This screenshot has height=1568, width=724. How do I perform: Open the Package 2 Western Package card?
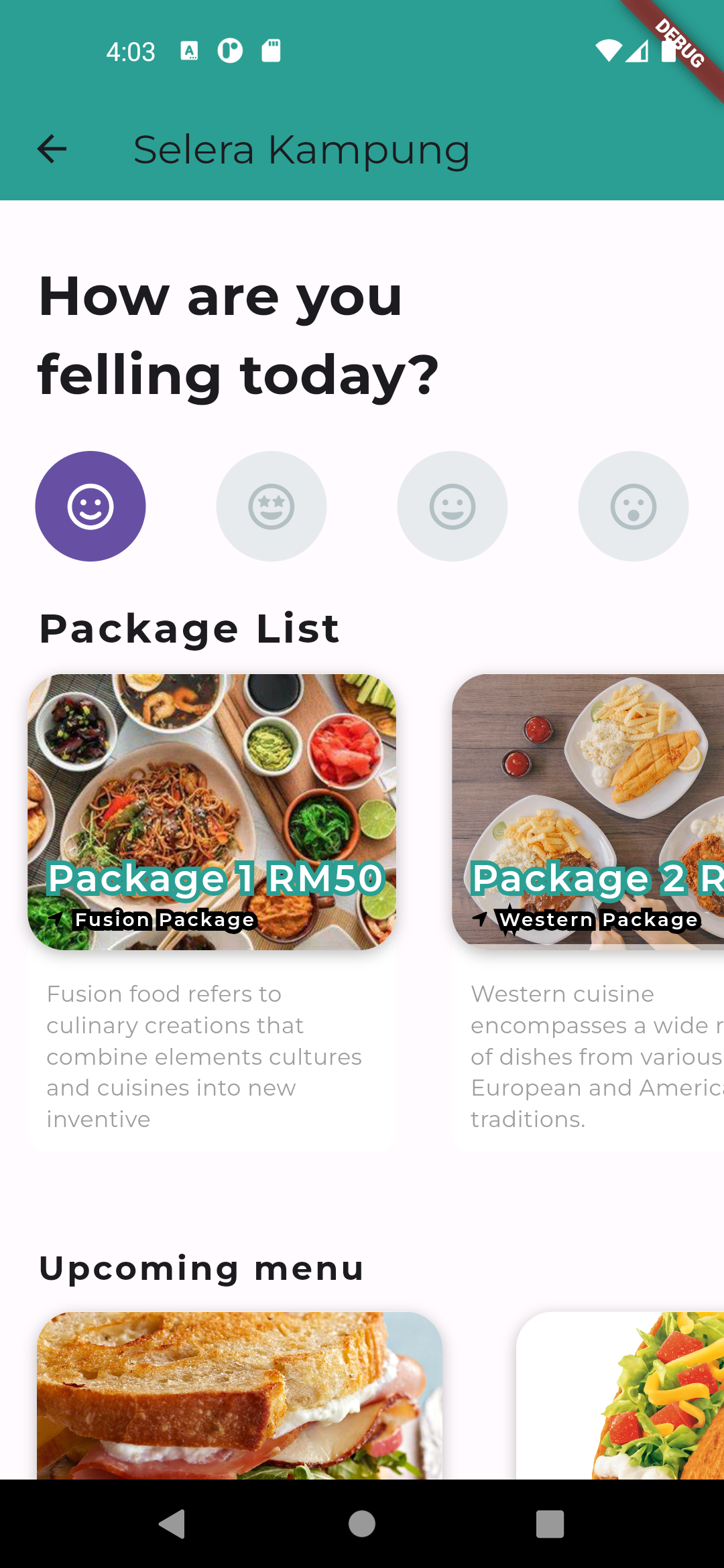[x=588, y=915]
